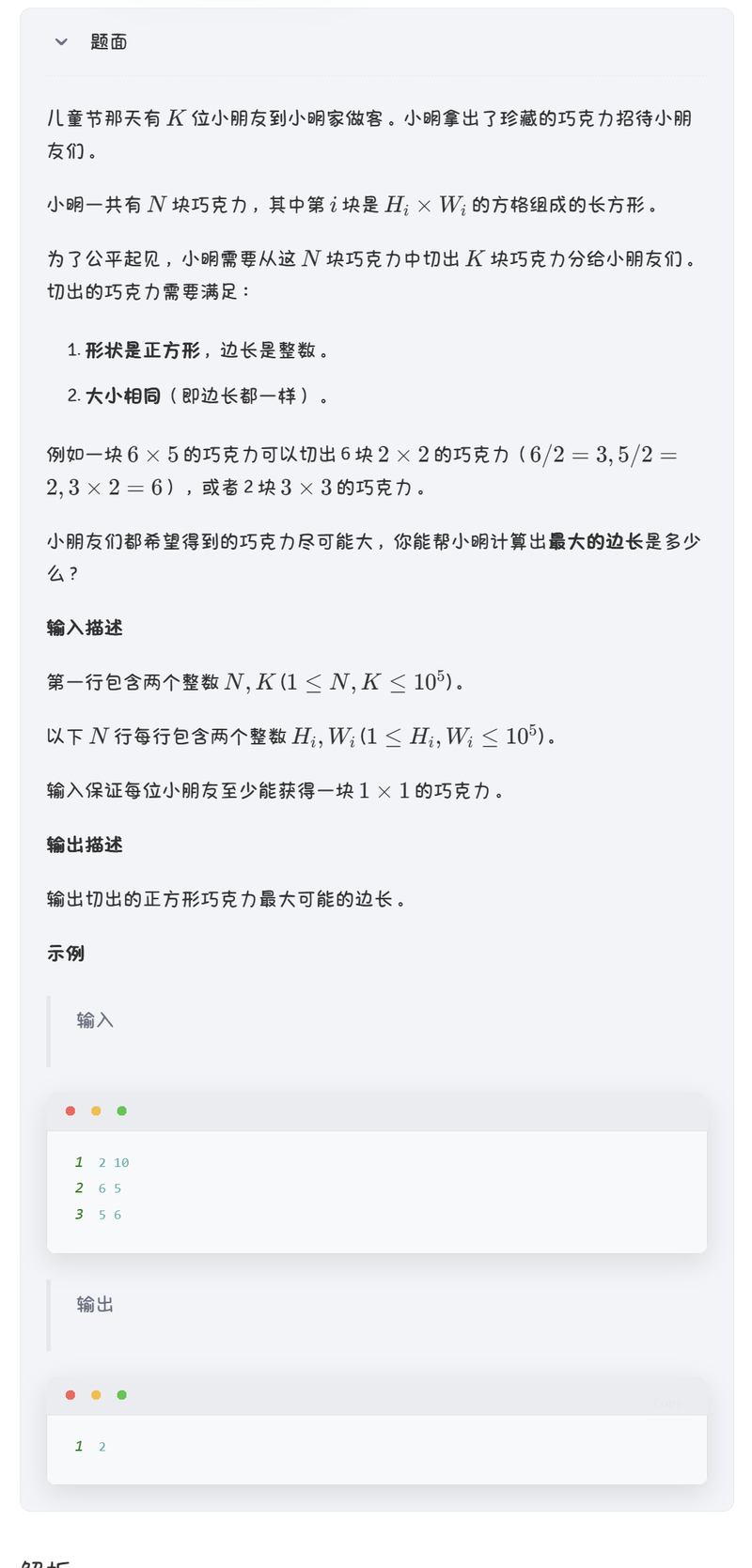Click the red dot on the output code block
The height and width of the screenshot is (1568, 752).
pos(70,1395)
